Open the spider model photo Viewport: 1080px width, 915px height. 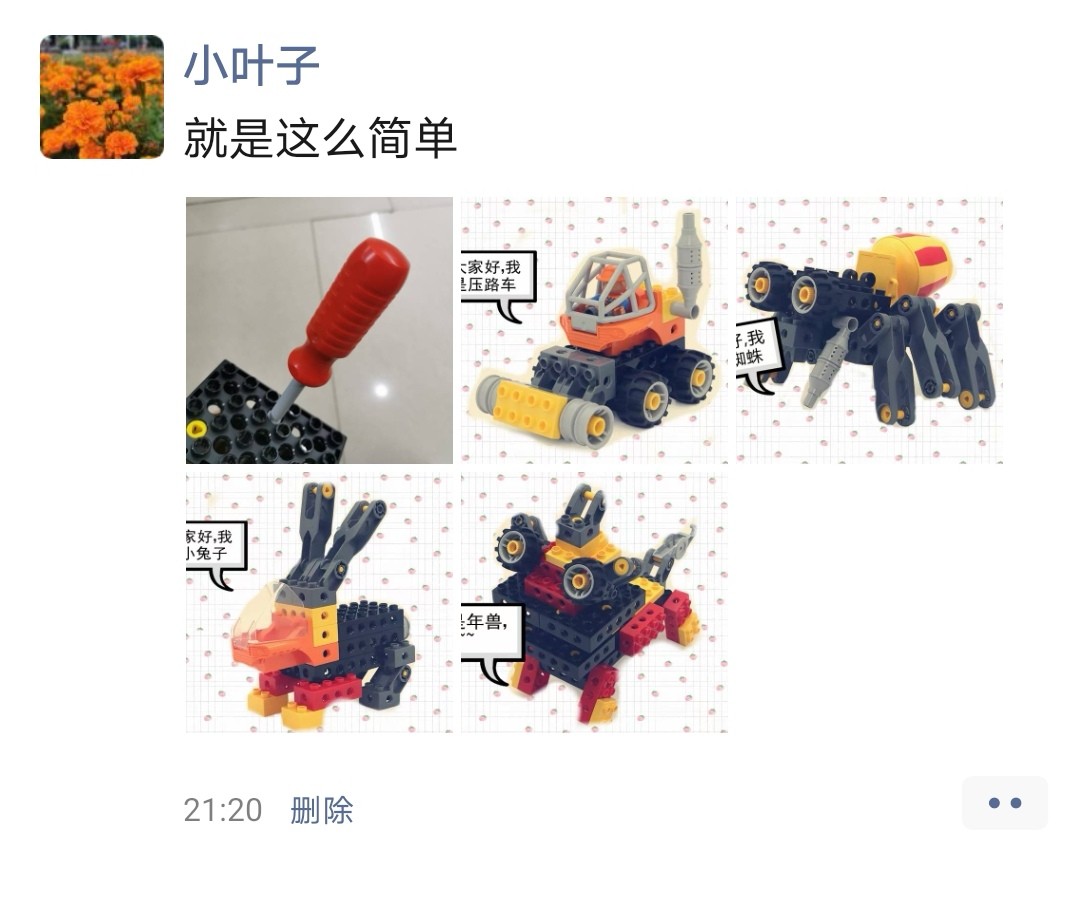tap(869, 330)
